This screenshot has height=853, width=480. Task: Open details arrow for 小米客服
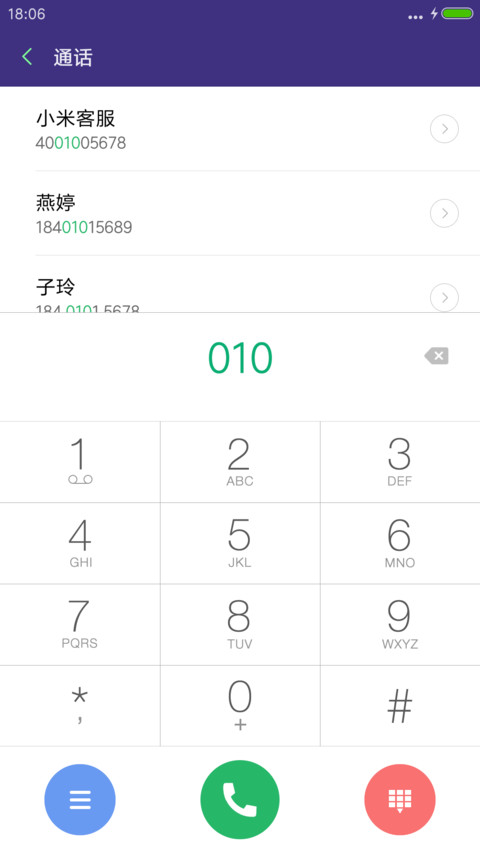click(x=444, y=129)
